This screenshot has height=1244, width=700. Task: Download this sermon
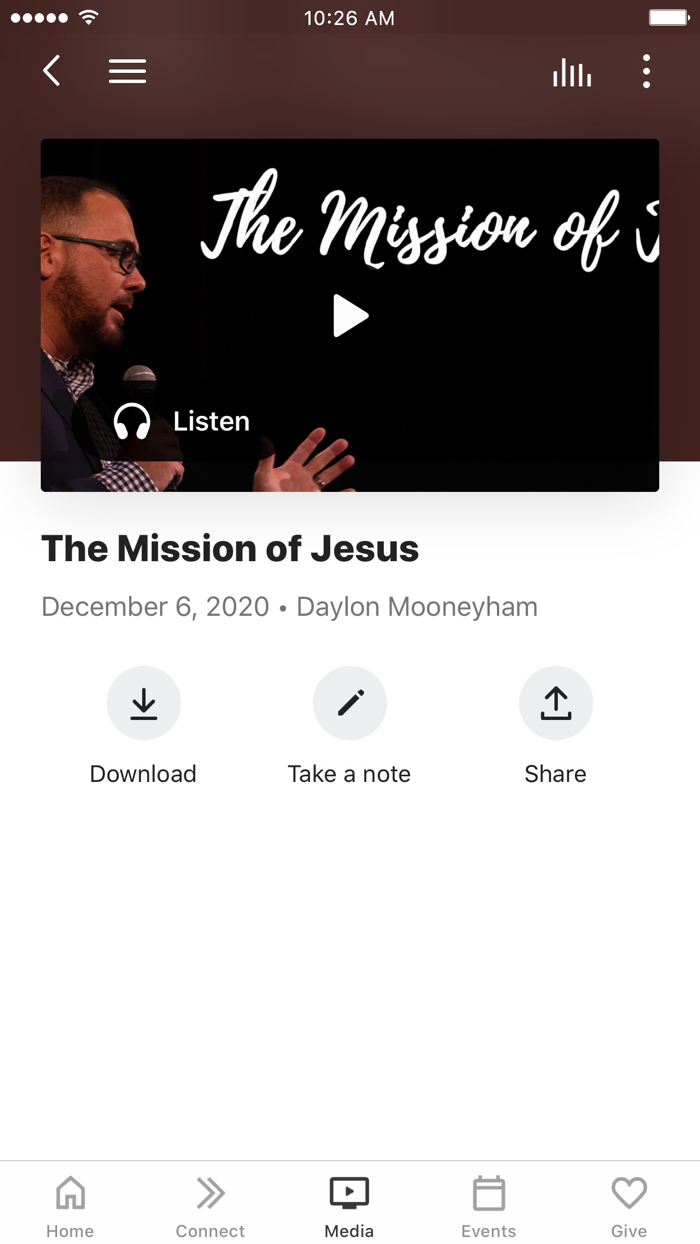pos(143,727)
